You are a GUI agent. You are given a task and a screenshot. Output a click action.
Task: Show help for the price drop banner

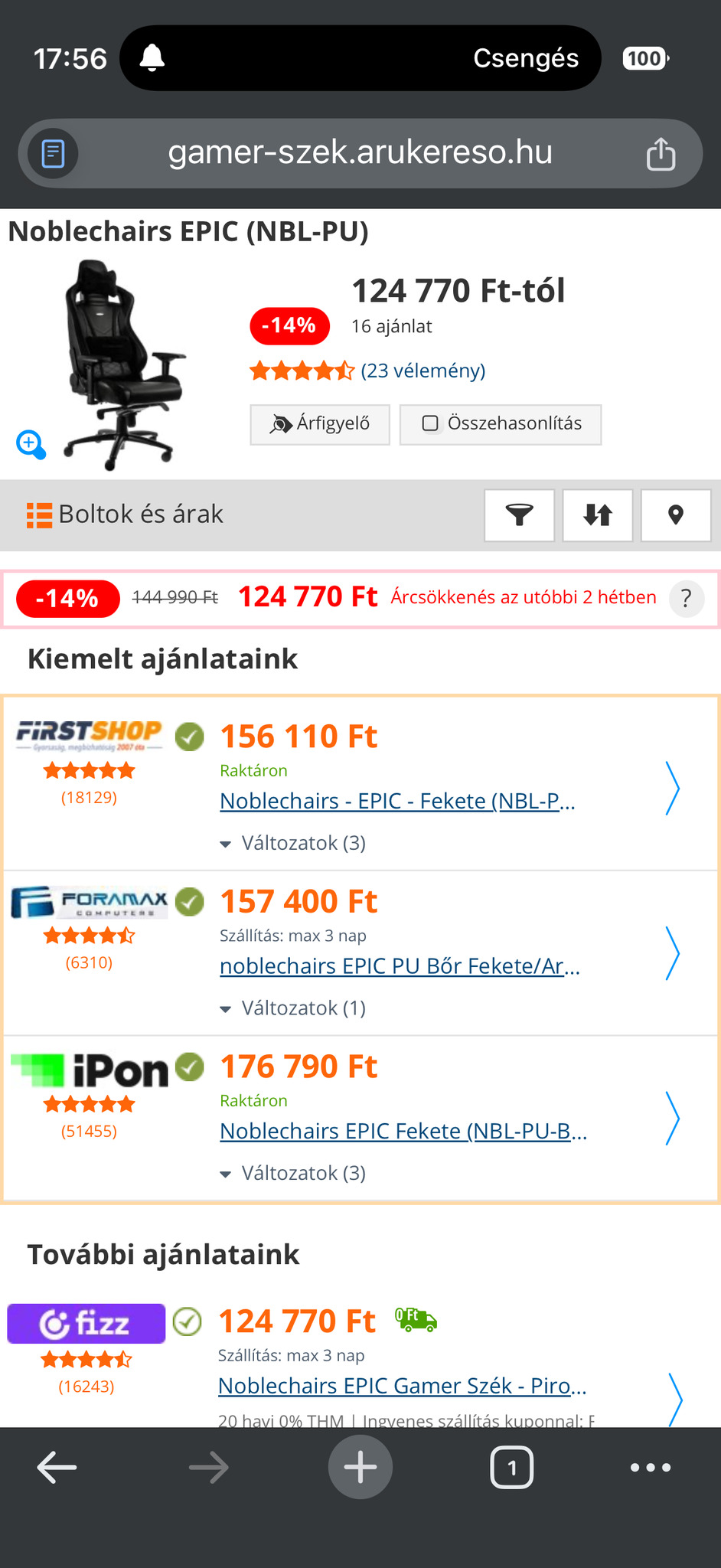(686, 598)
